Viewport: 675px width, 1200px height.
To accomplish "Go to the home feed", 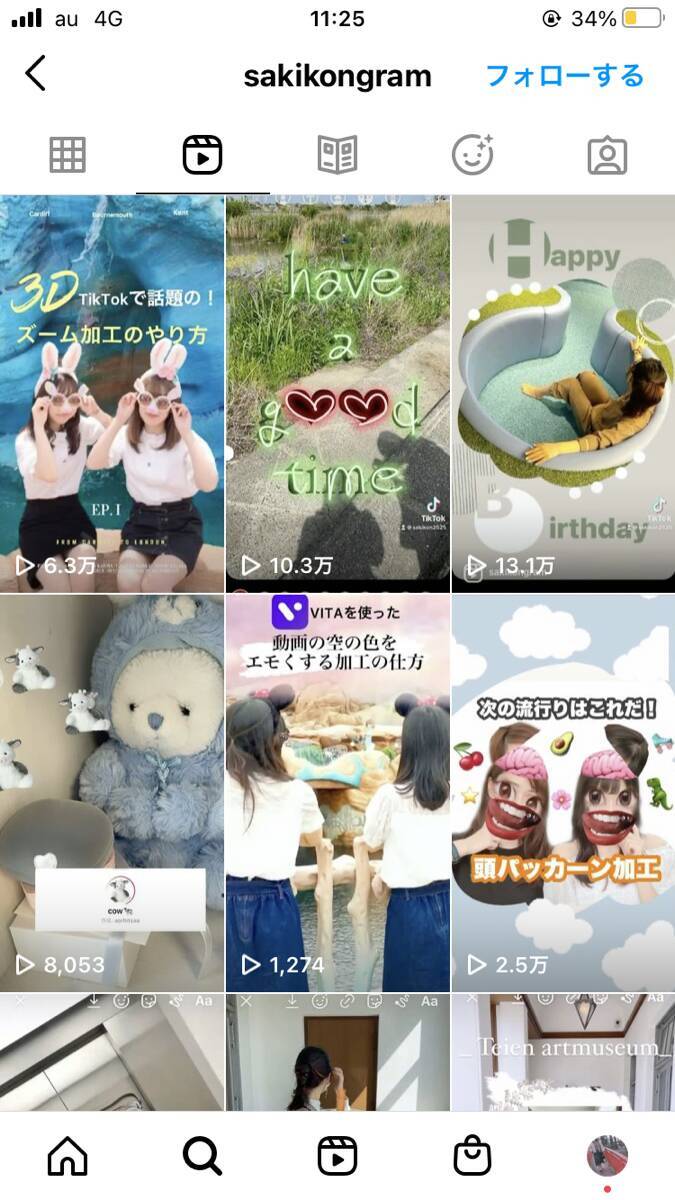I will 67,1157.
